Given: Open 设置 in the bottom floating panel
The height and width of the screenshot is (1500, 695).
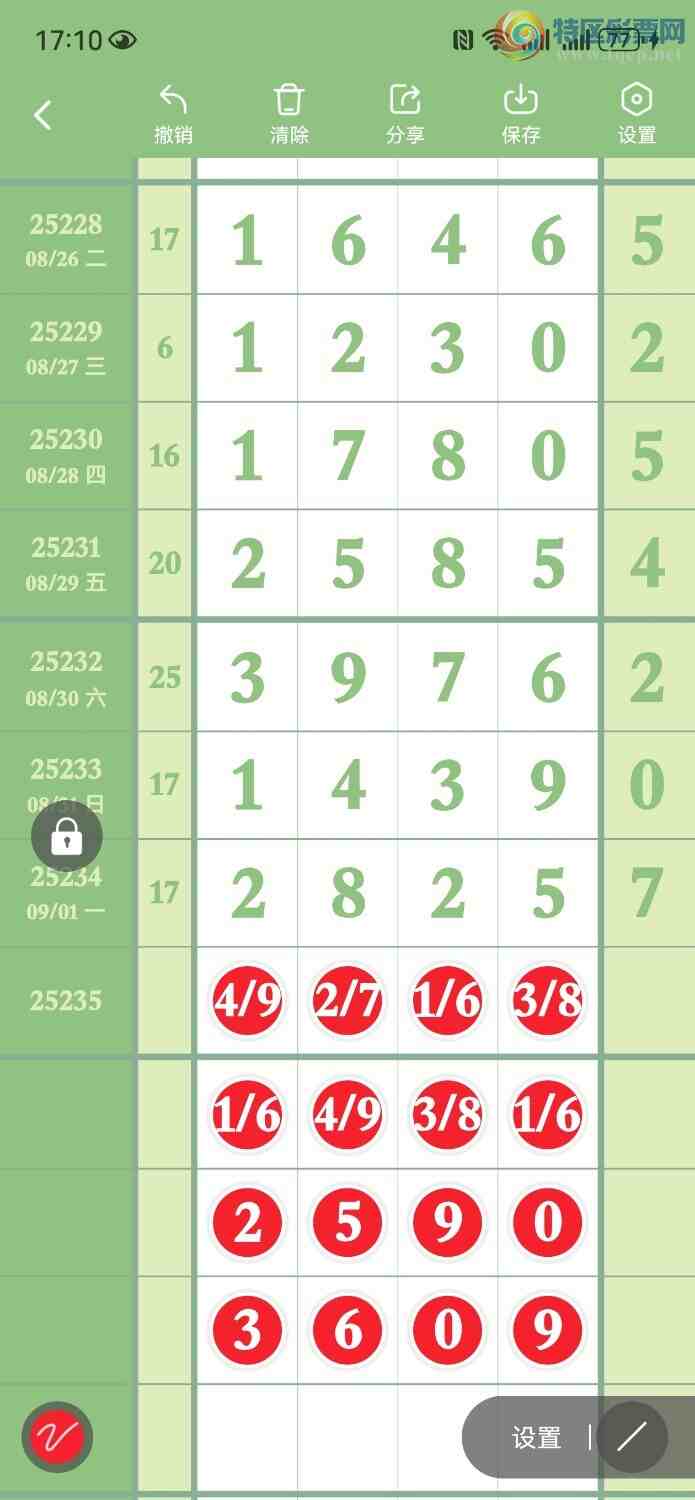Looking at the screenshot, I should (537, 1438).
